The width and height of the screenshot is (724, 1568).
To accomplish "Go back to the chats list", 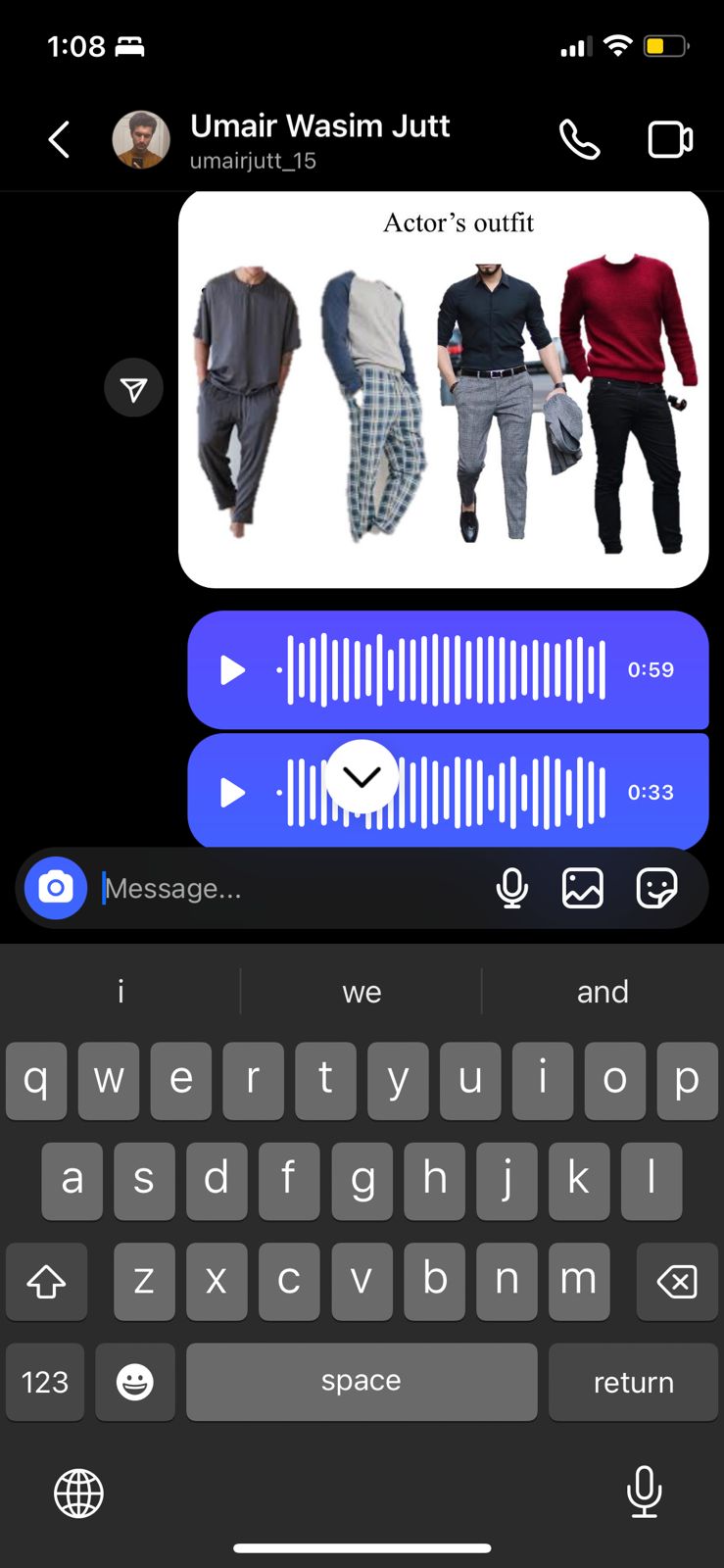I will tap(59, 139).
